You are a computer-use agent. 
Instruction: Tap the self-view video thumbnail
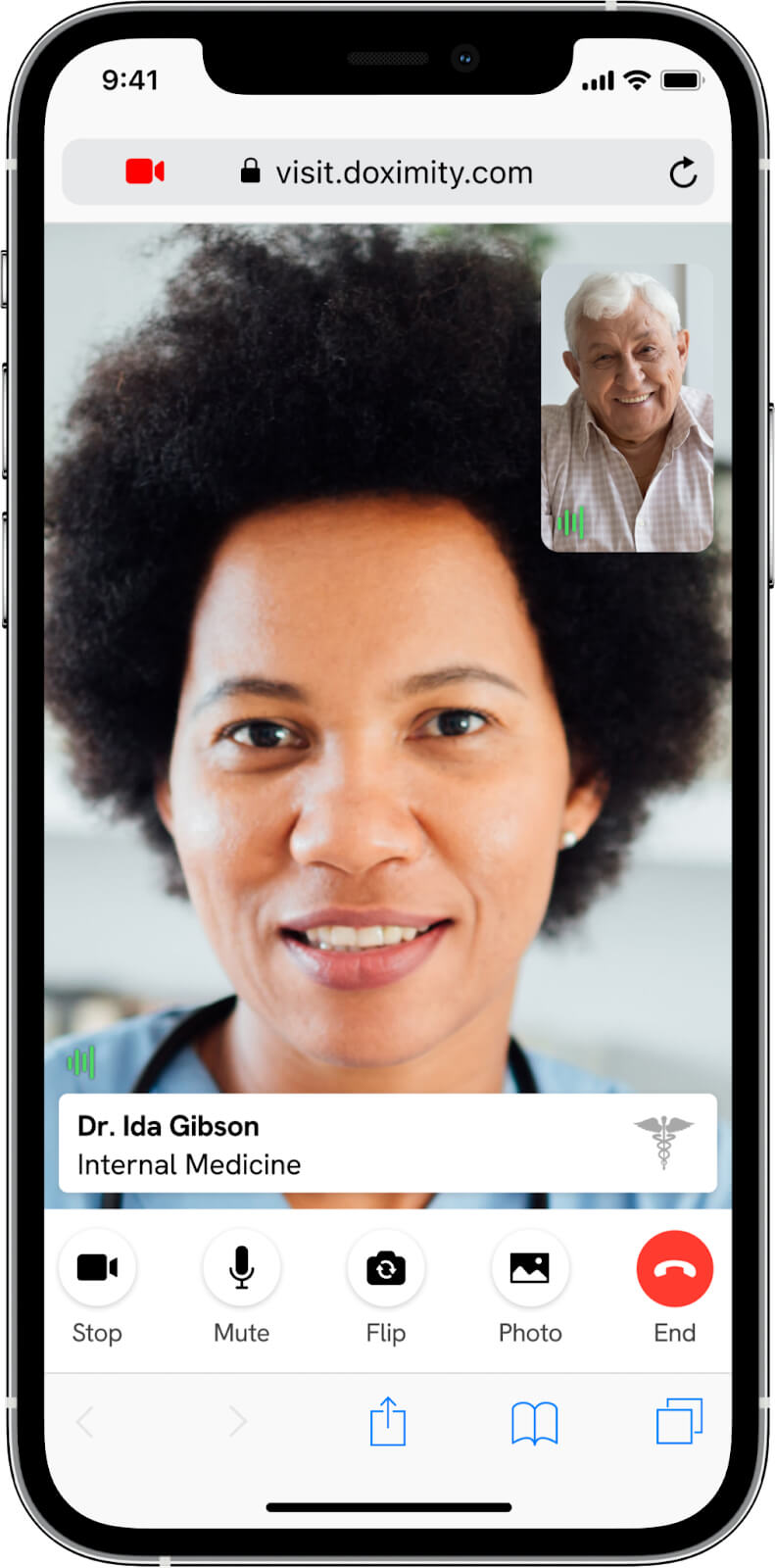tap(627, 407)
